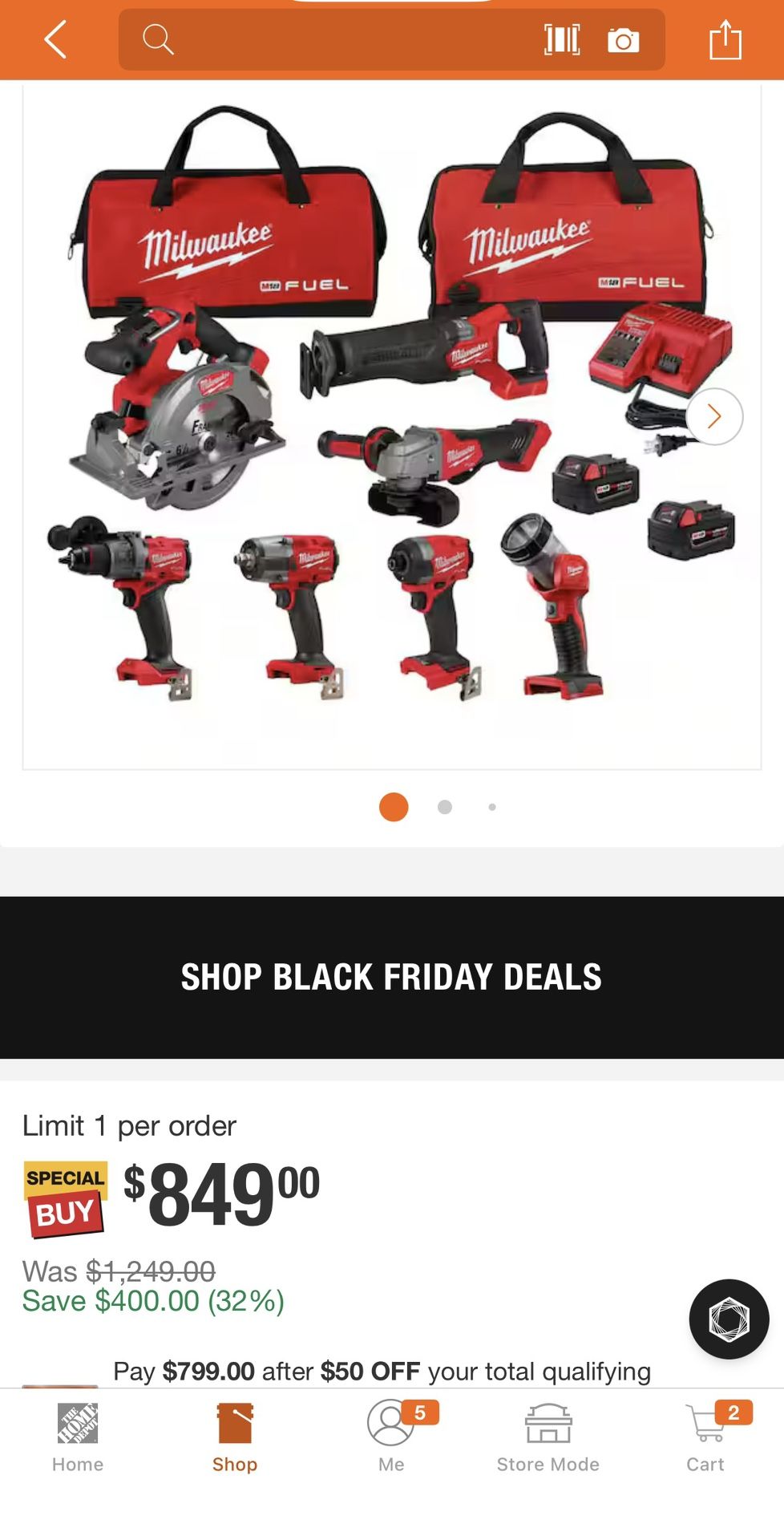Tap the Special Buy badge
This screenshot has height=1540, width=784.
(x=65, y=1195)
